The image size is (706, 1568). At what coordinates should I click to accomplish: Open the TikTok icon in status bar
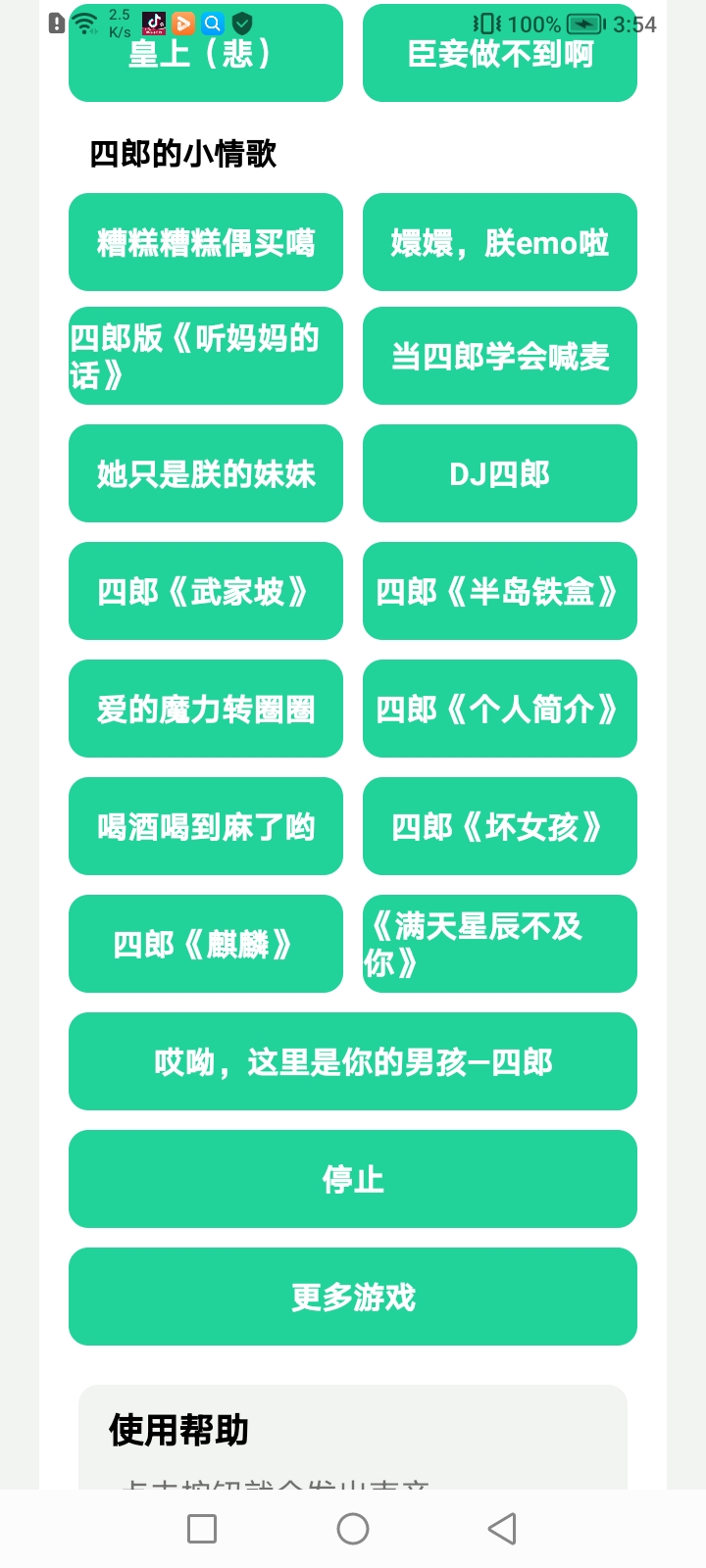(x=152, y=24)
